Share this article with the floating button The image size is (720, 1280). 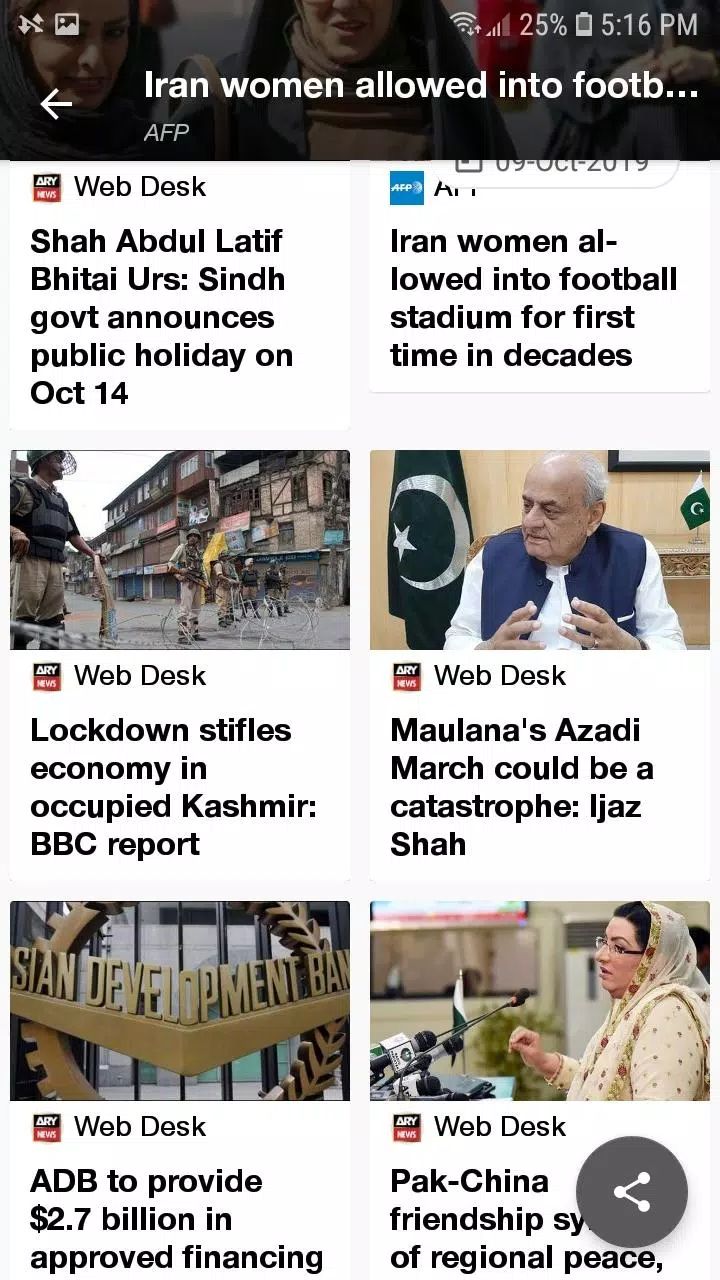pos(631,1191)
